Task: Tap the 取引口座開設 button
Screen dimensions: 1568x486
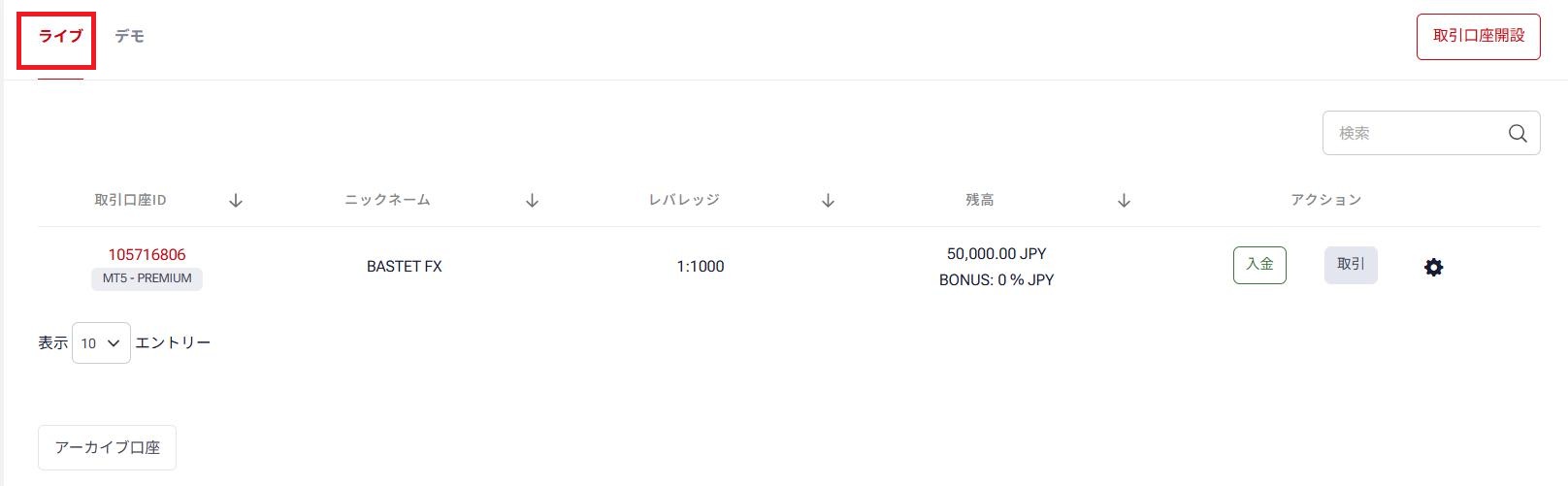Action: pyautogui.click(x=1478, y=36)
